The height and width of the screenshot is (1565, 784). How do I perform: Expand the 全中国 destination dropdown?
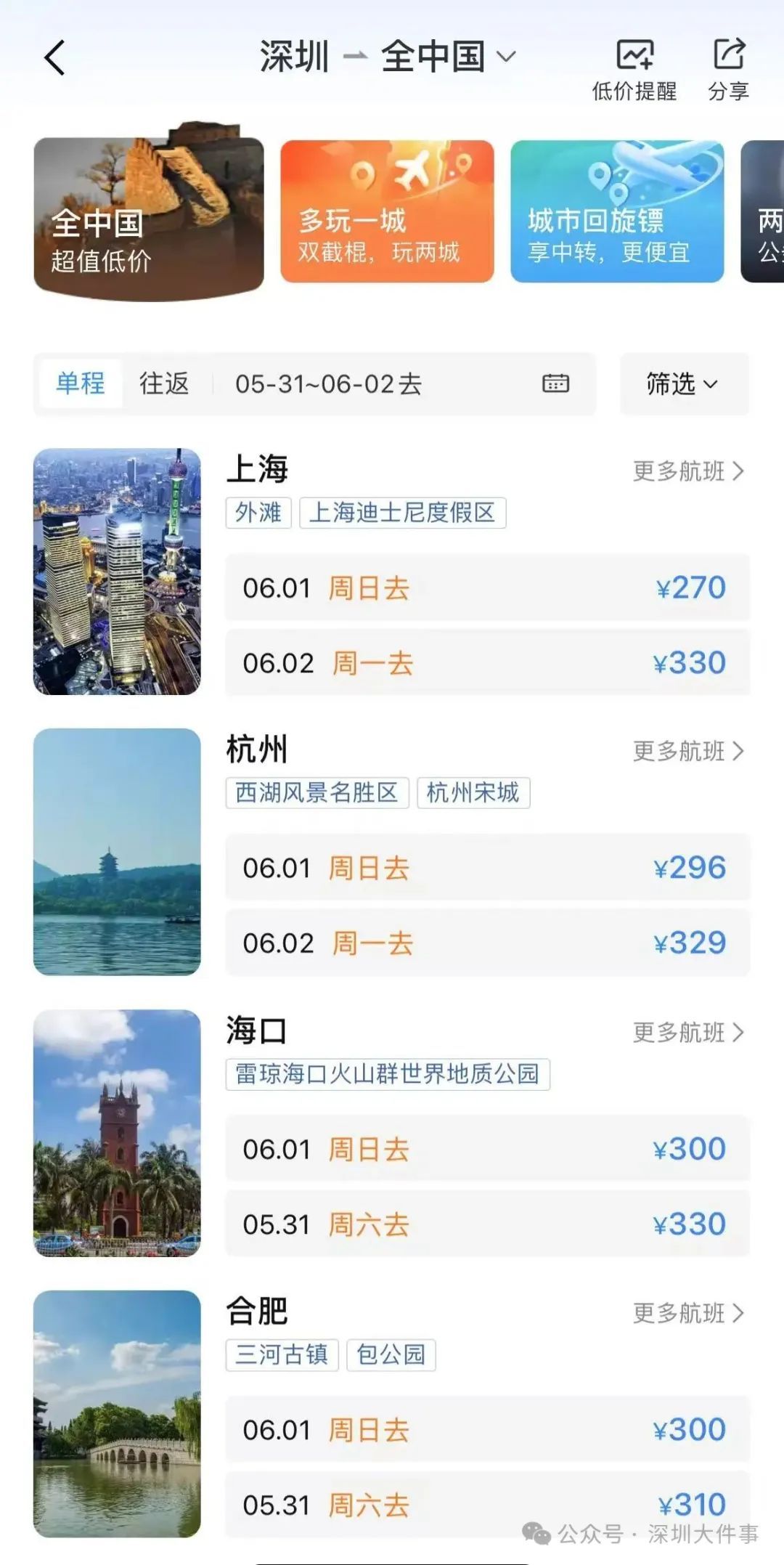[x=508, y=57]
